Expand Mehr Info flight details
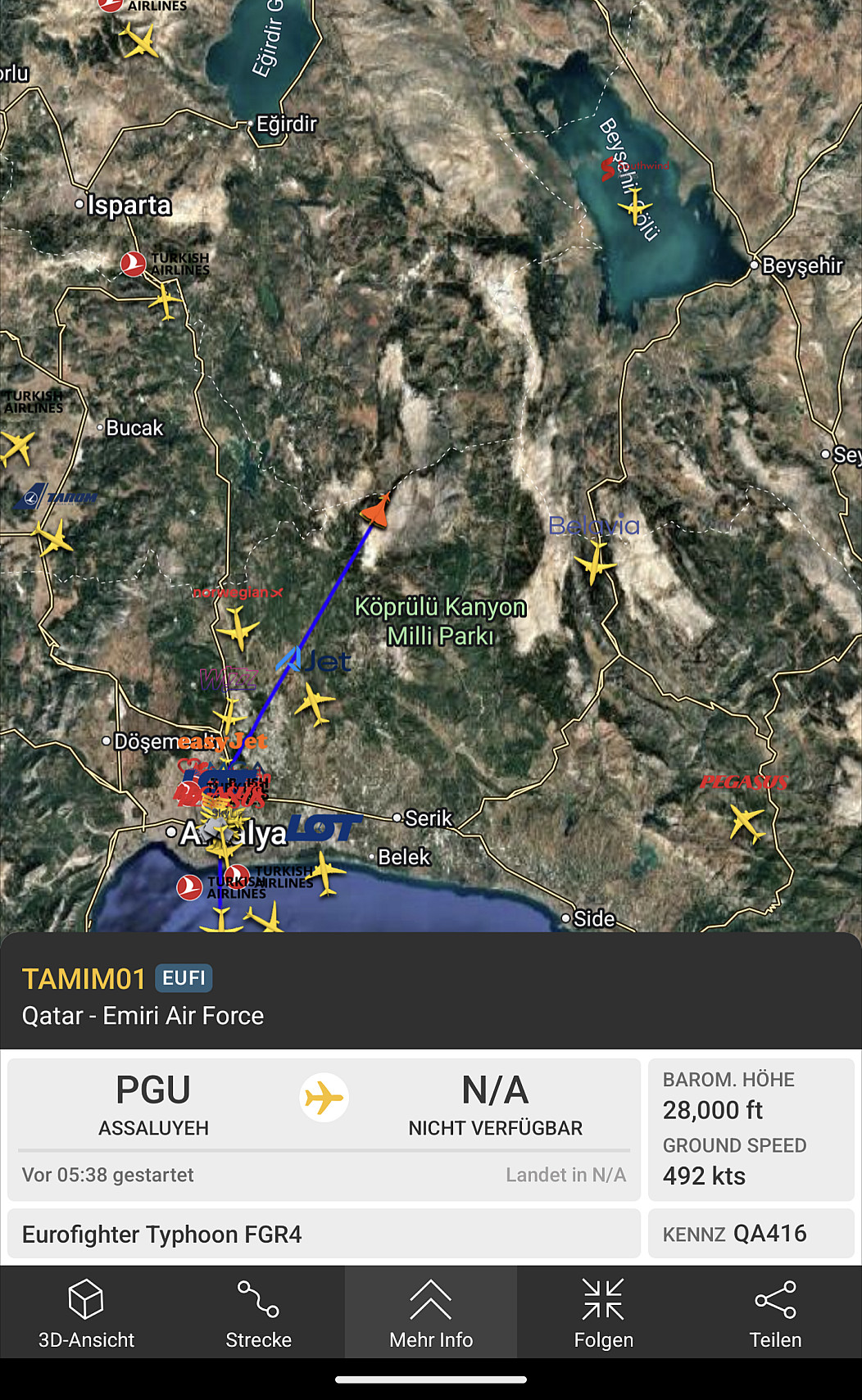The image size is (862, 1400). click(431, 1312)
